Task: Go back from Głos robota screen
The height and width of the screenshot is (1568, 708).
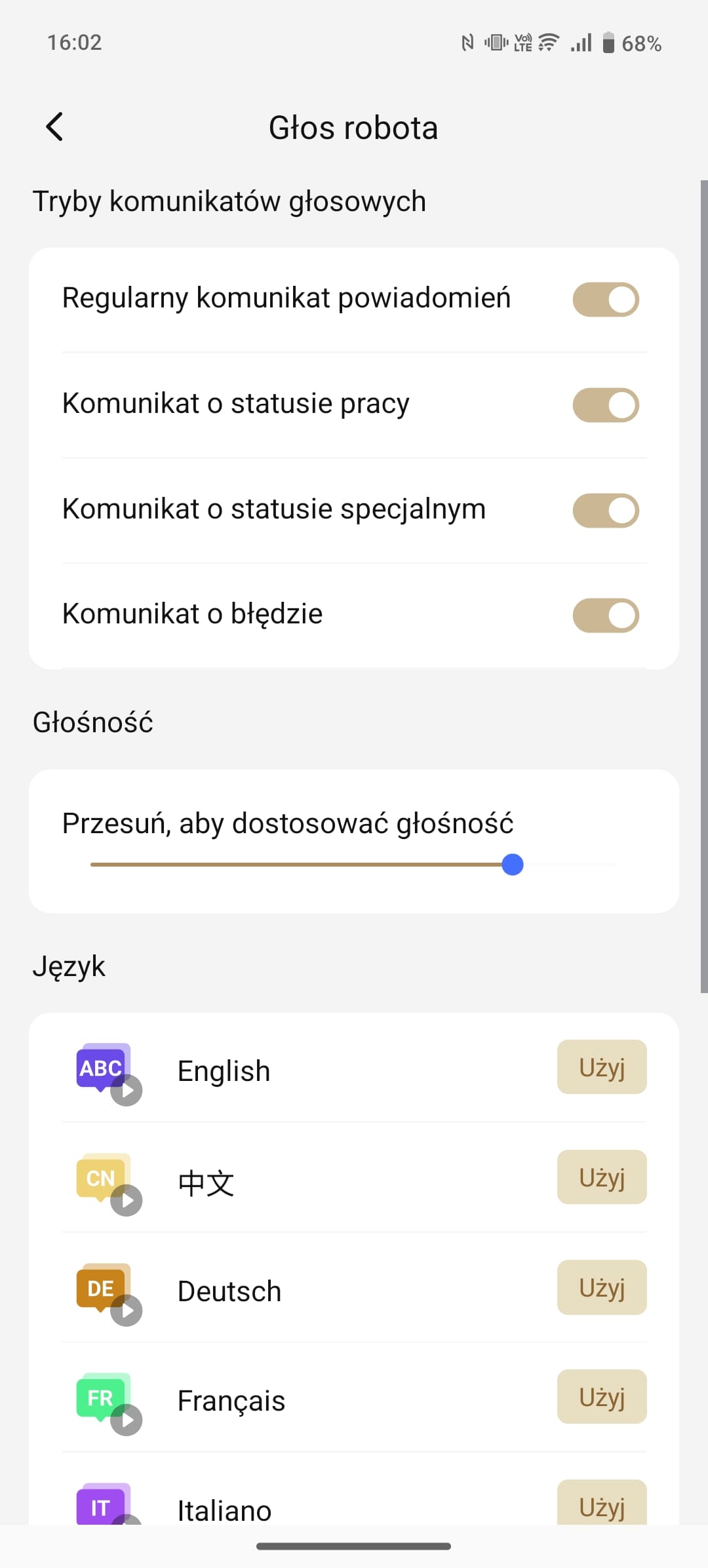Action: pyautogui.click(x=55, y=127)
